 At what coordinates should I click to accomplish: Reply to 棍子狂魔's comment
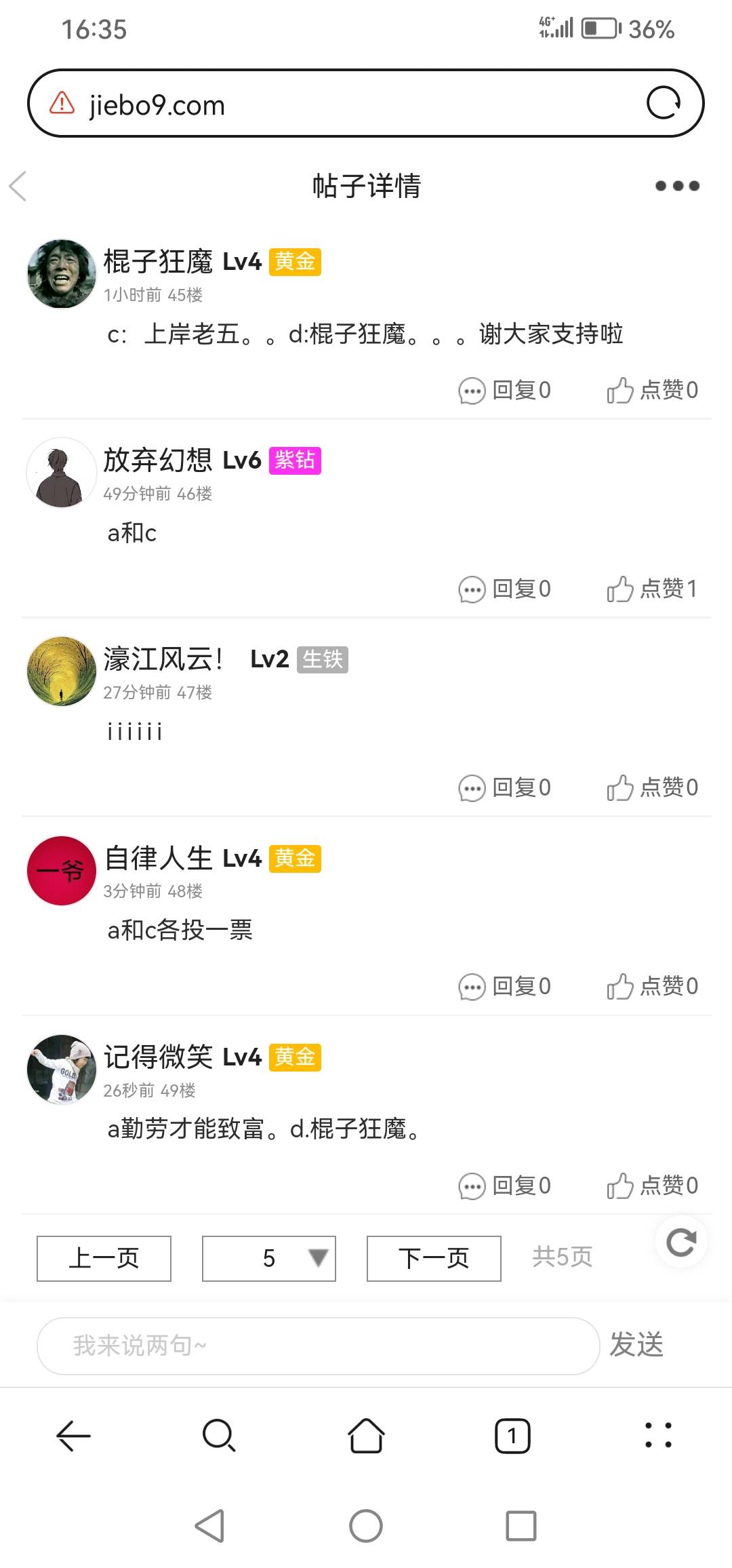505,391
